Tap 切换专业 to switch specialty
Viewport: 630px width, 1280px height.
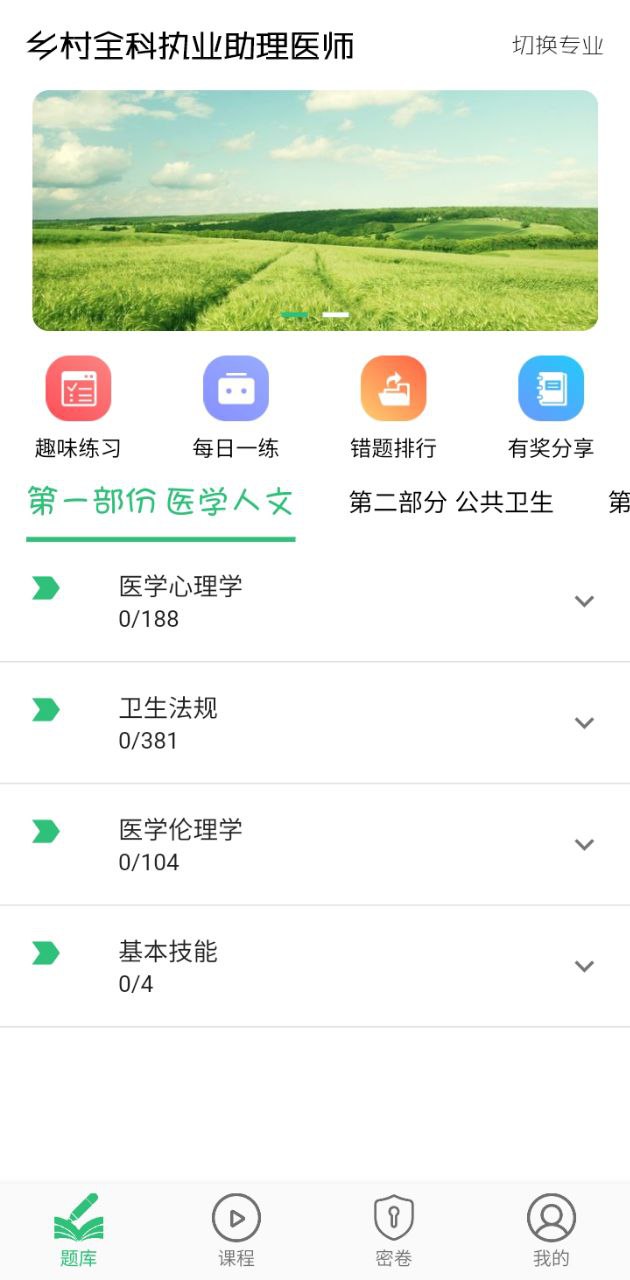point(557,46)
